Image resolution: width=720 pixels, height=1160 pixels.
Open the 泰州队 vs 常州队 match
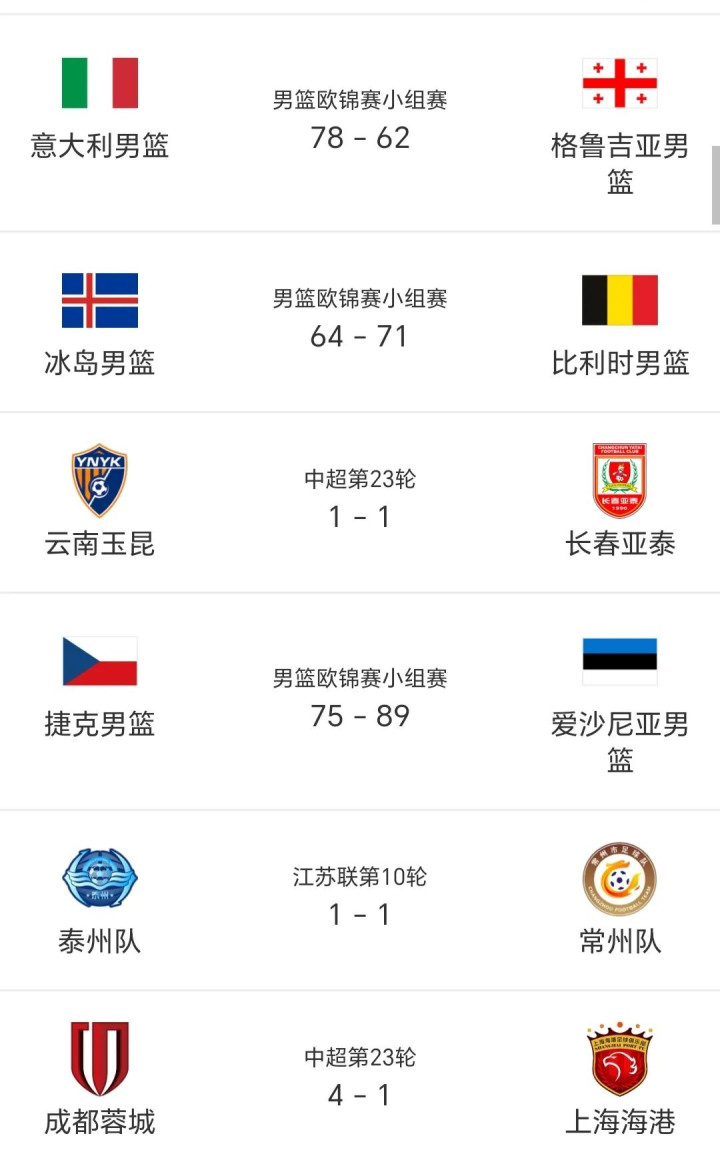360,900
